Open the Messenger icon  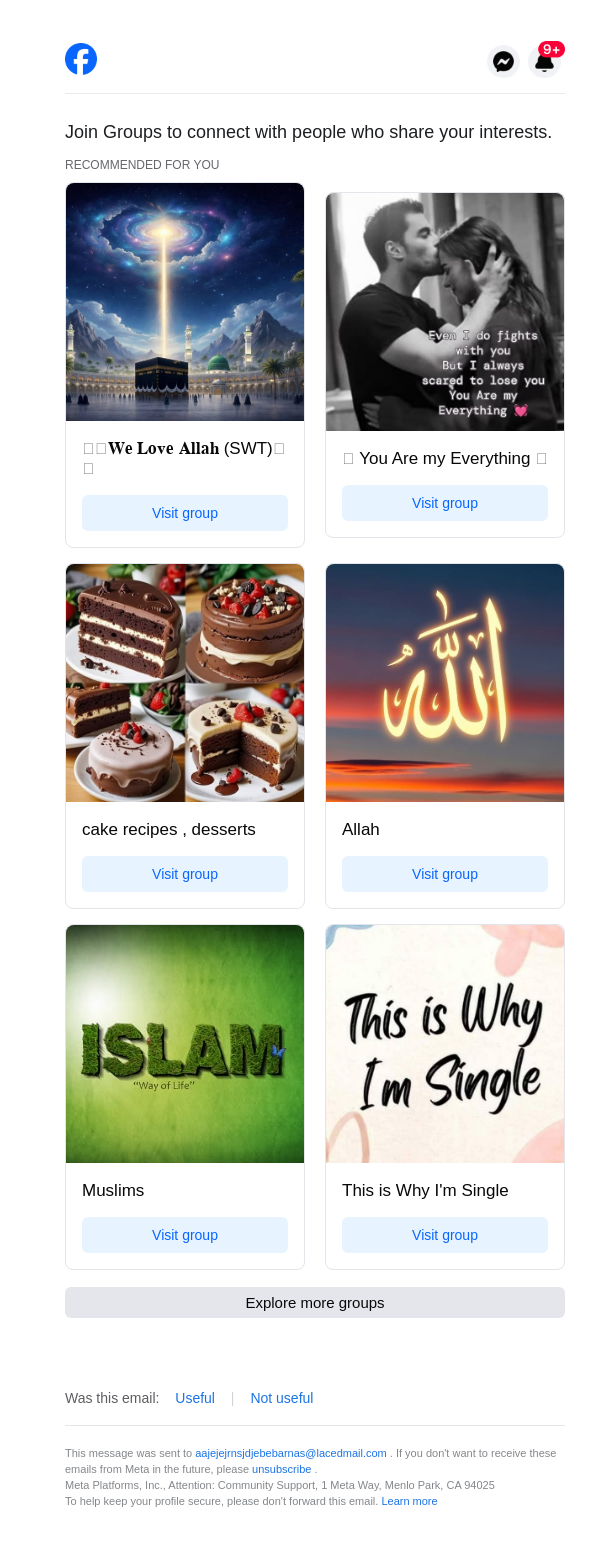pyautogui.click(x=503, y=62)
